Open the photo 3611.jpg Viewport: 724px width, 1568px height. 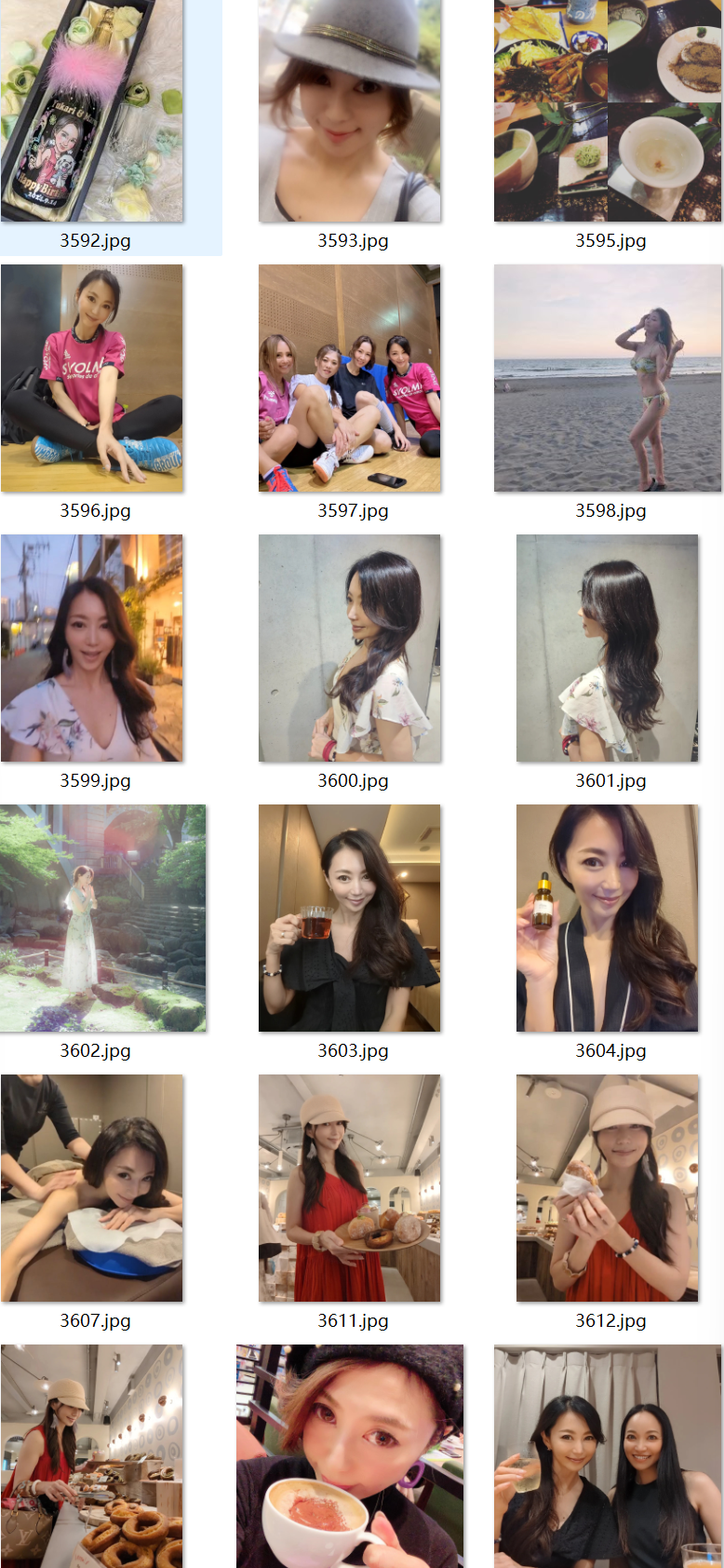pyautogui.click(x=349, y=1188)
